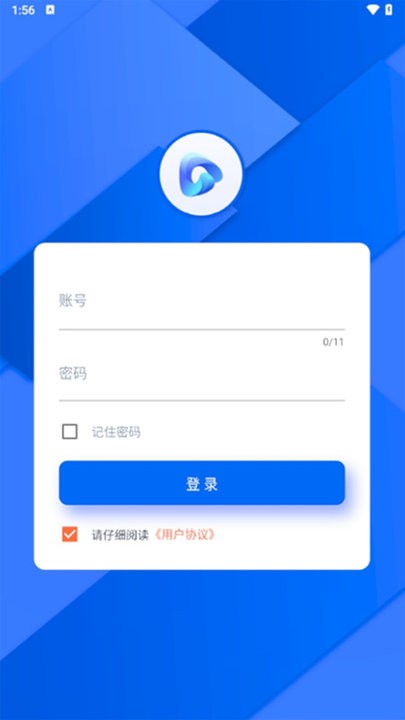This screenshot has width=405, height=720.
Task: Uncheck the 请仔细阅读 agreement checkbox
Action: click(x=70, y=534)
